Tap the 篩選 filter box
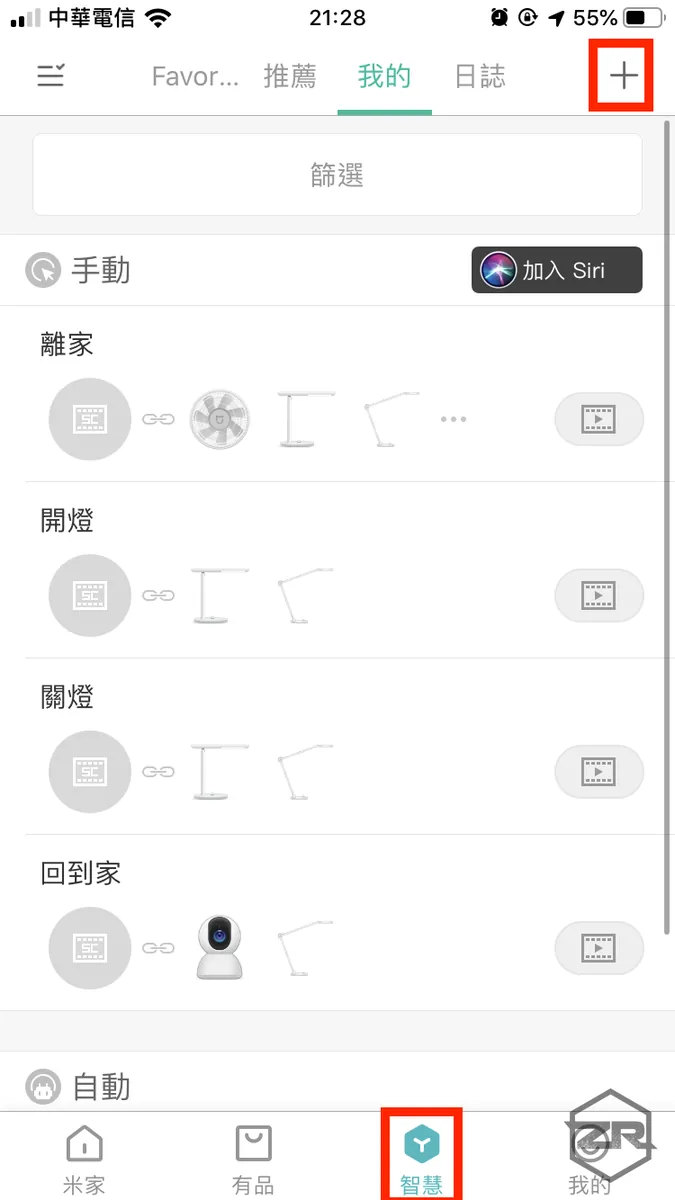The image size is (675, 1200). (337, 176)
